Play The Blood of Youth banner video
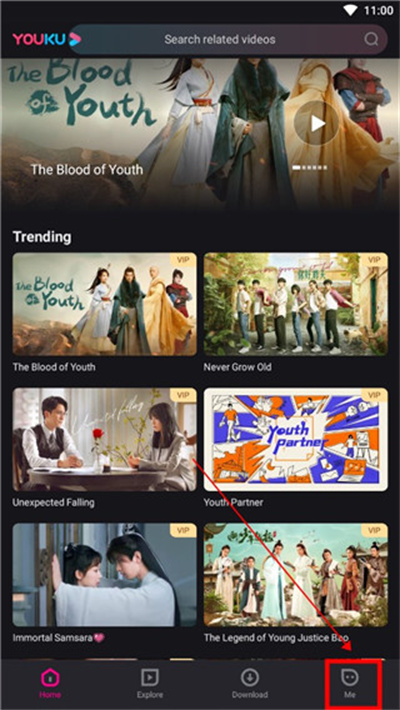Image resolution: width=400 pixels, height=710 pixels. click(317, 123)
